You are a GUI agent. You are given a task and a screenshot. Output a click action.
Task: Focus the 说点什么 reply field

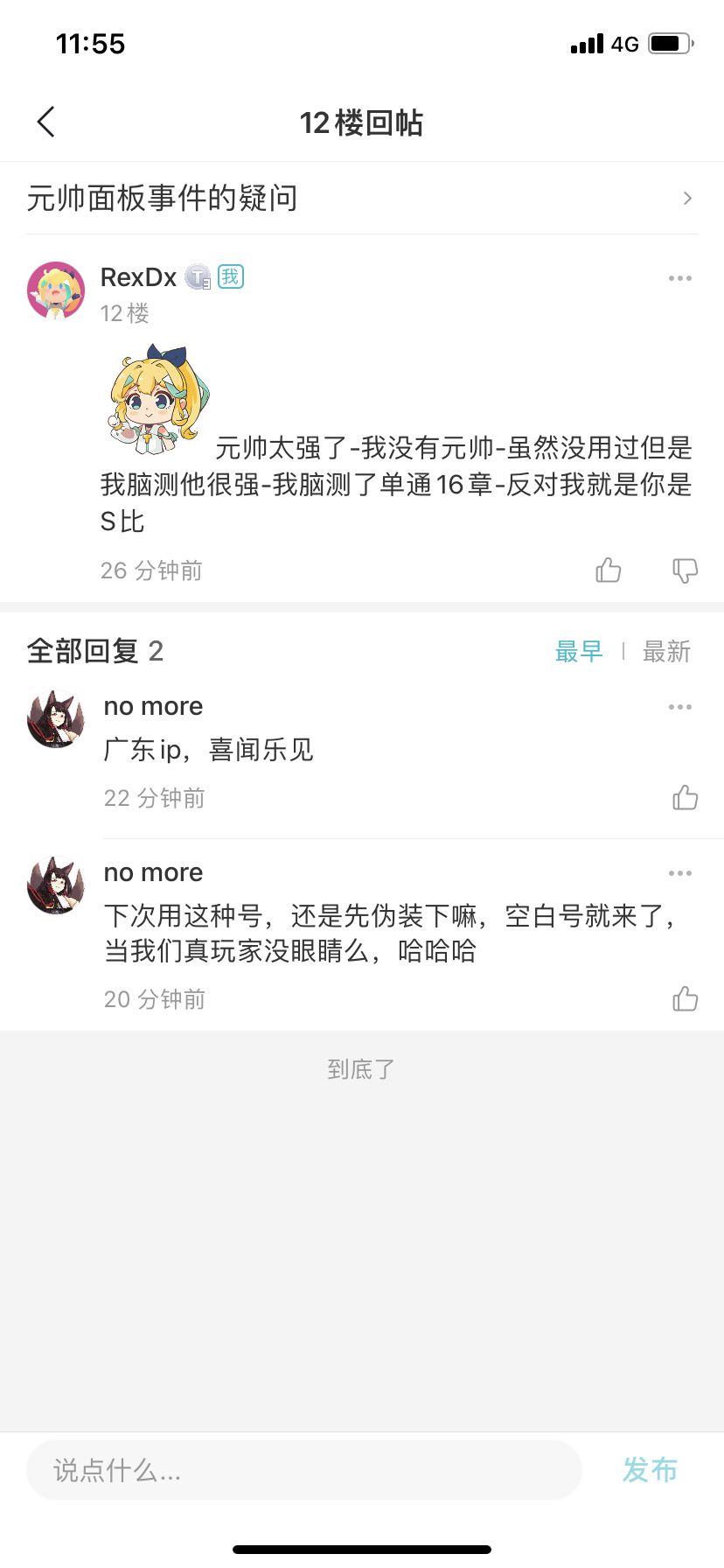pyautogui.click(x=304, y=1470)
